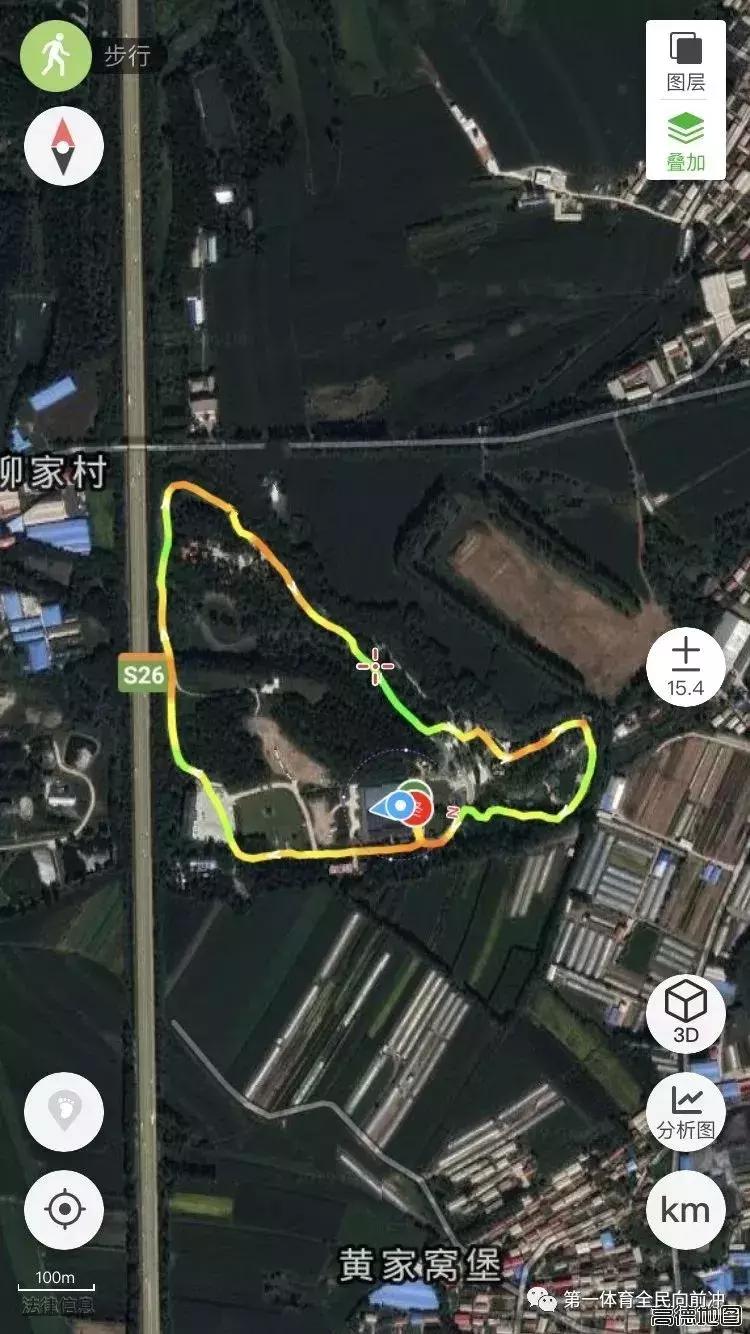
Task: Tap the walking mode icon
Action: point(54,54)
